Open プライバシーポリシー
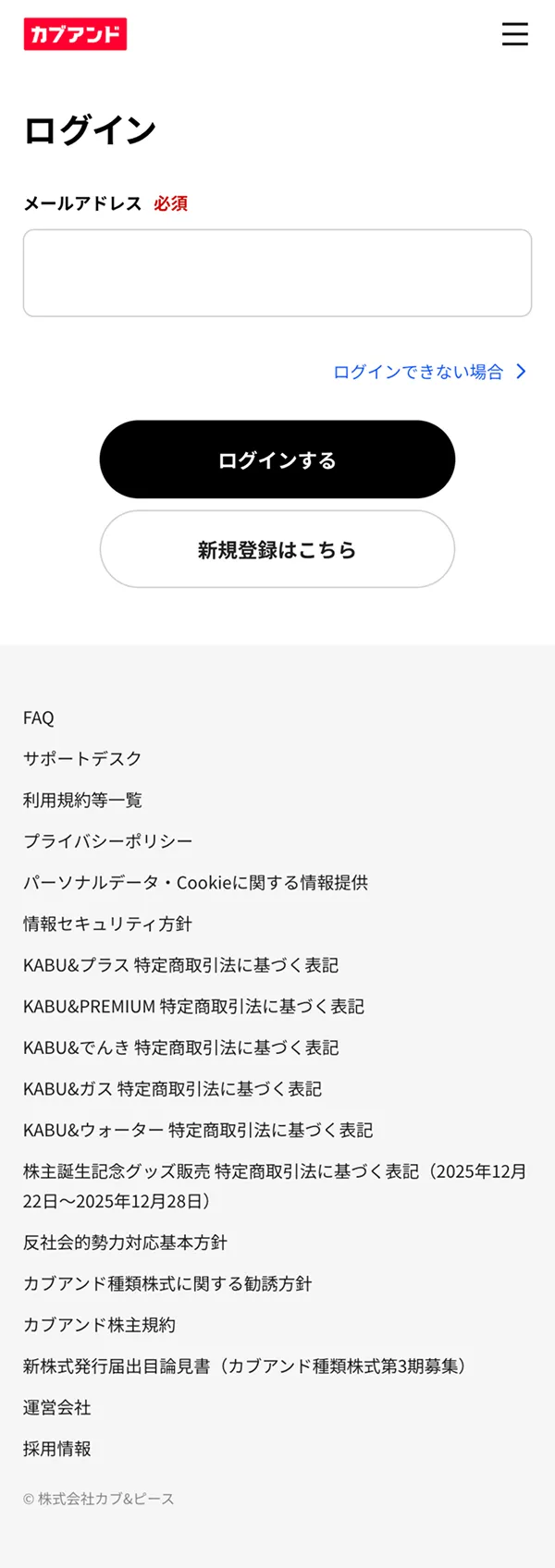Screen dimensions: 555x1568 107,841
